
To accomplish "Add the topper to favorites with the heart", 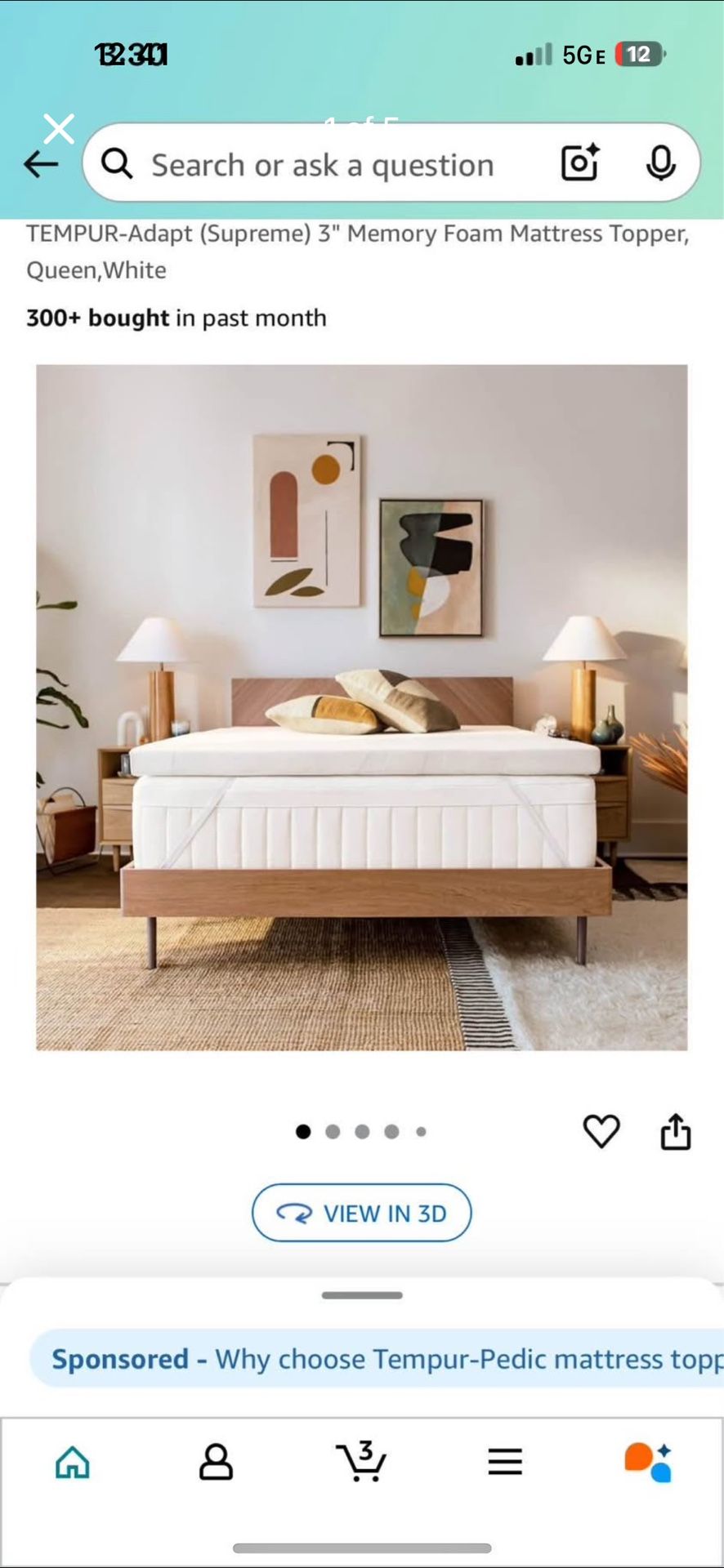I will pos(601,1131).
